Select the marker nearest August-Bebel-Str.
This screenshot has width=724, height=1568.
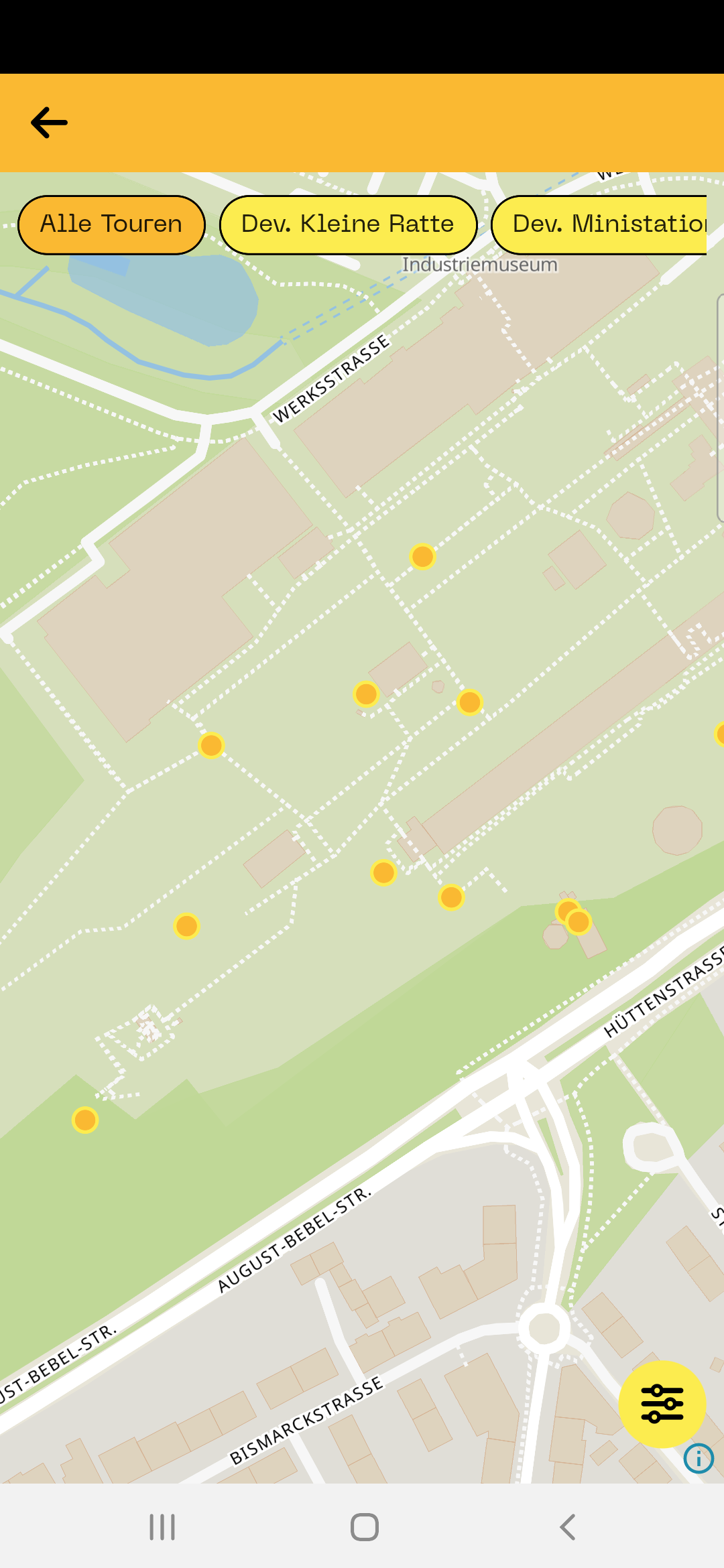(x=85, y=1120)
